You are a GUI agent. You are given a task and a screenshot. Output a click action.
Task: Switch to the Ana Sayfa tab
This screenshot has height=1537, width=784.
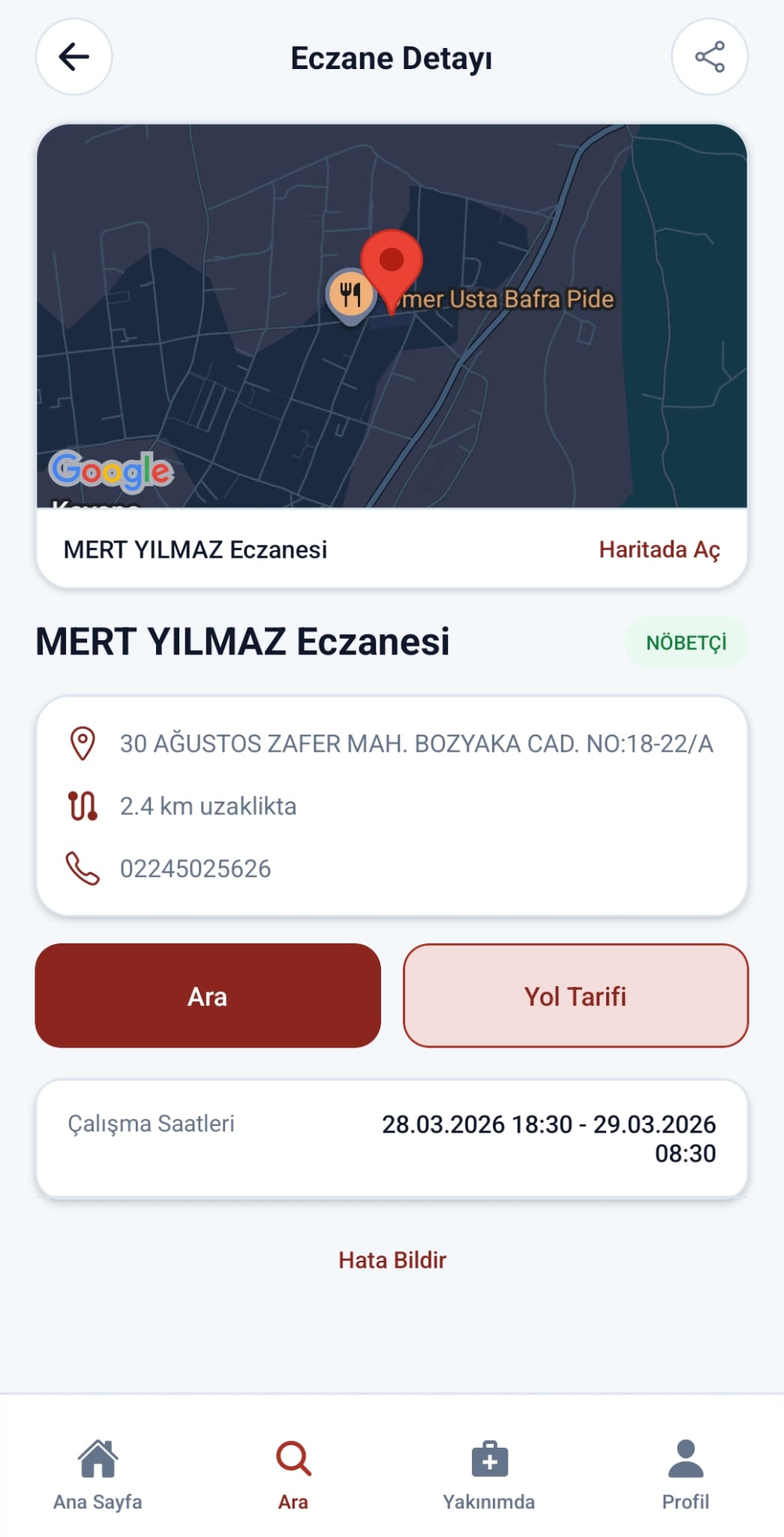[98, 1475]
